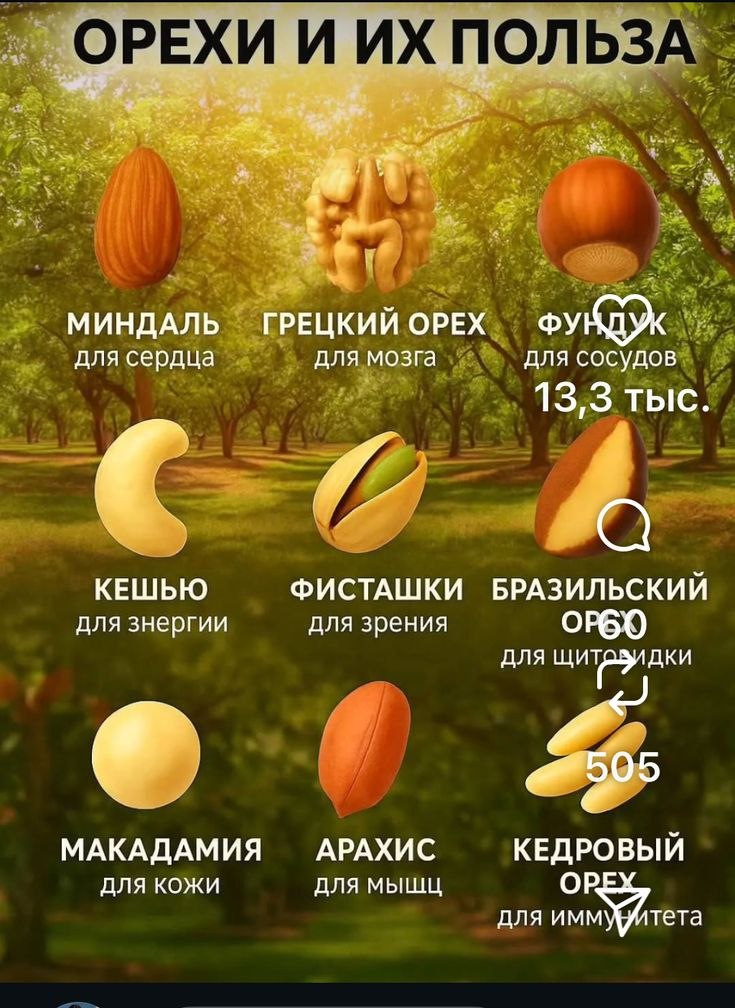This screenshot has width=735, height=1008.
Task: Open the comments speech bubble
Action: tap(623, 527)
